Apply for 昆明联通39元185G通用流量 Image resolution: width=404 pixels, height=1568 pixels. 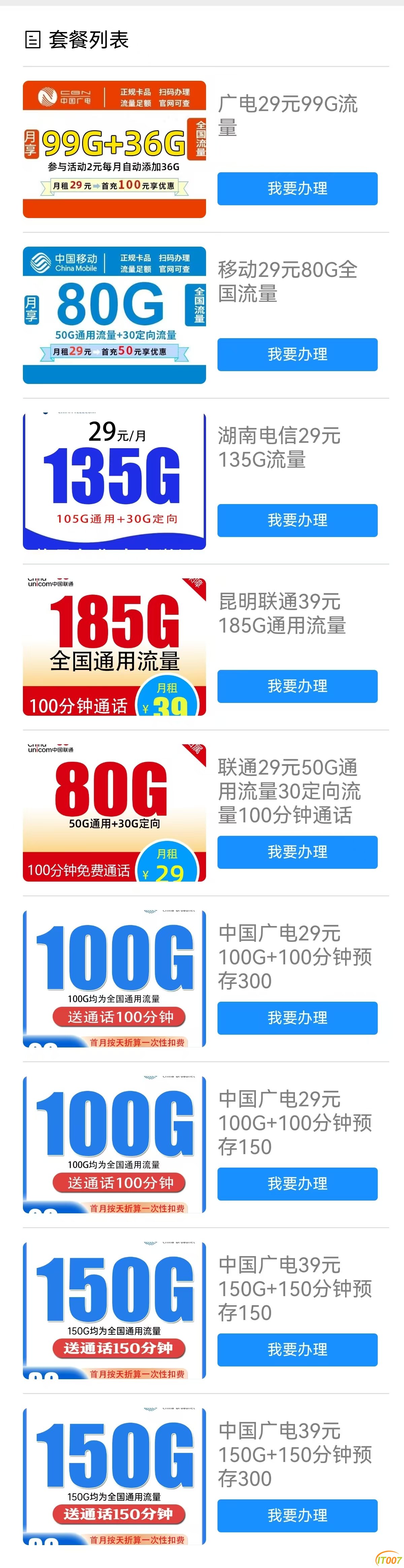tap(297, 686)
